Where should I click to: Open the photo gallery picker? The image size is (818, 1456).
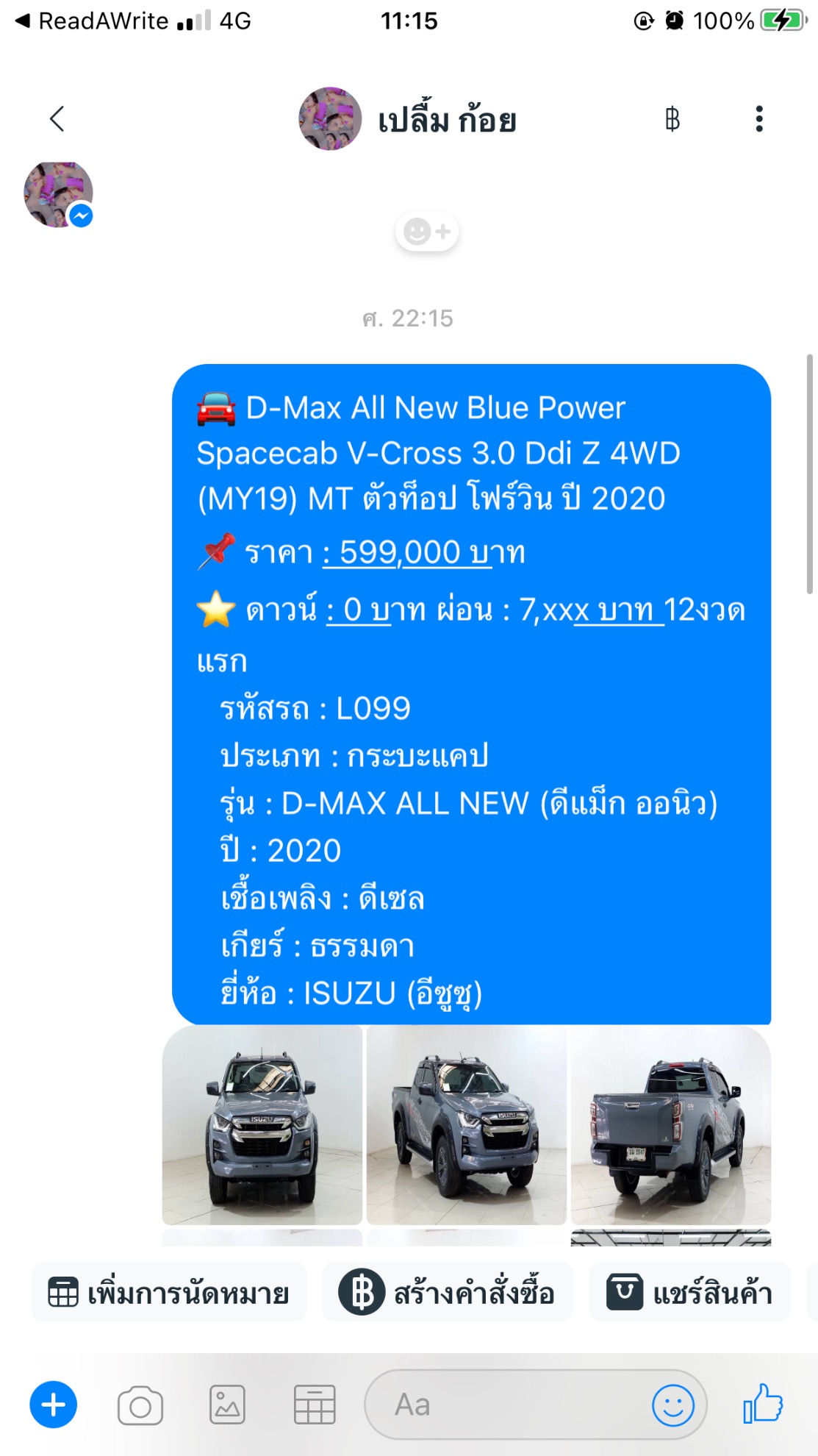(227, 1405)
